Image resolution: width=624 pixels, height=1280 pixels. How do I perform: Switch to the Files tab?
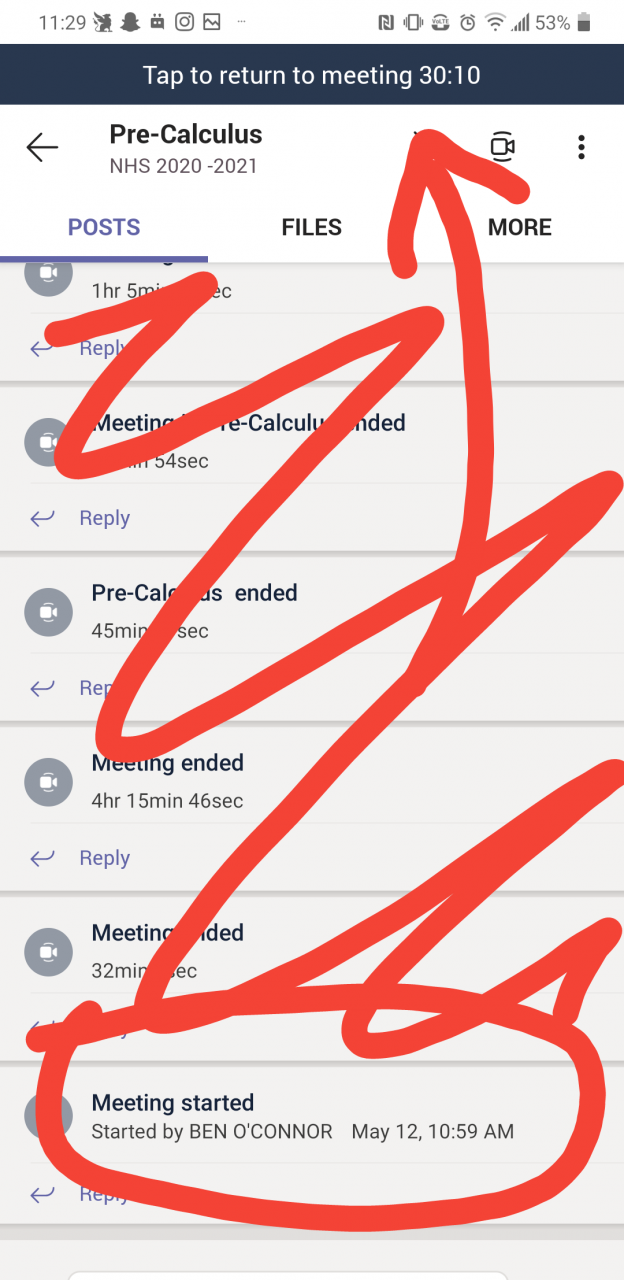(x=312, y=228)
